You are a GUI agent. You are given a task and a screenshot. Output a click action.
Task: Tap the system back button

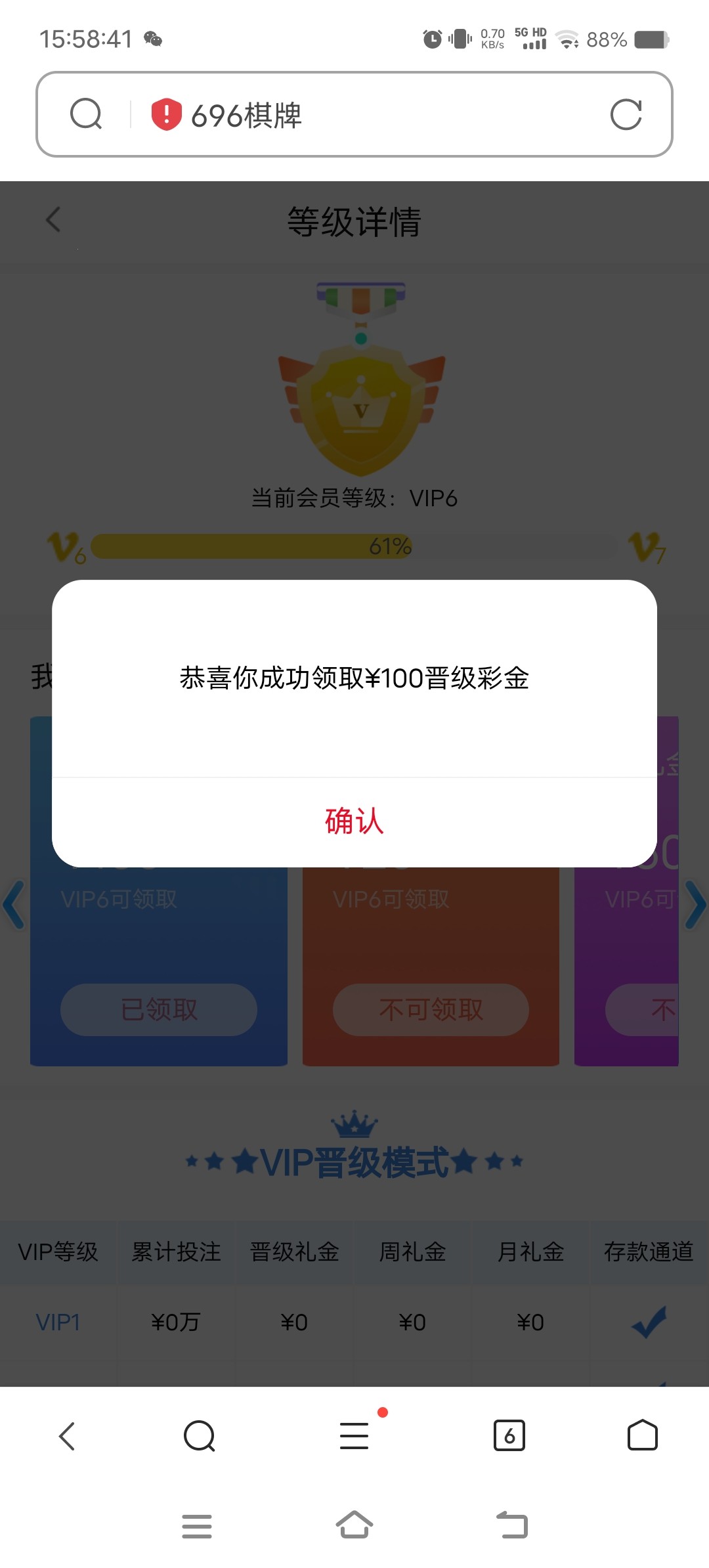pos(512,1525)
